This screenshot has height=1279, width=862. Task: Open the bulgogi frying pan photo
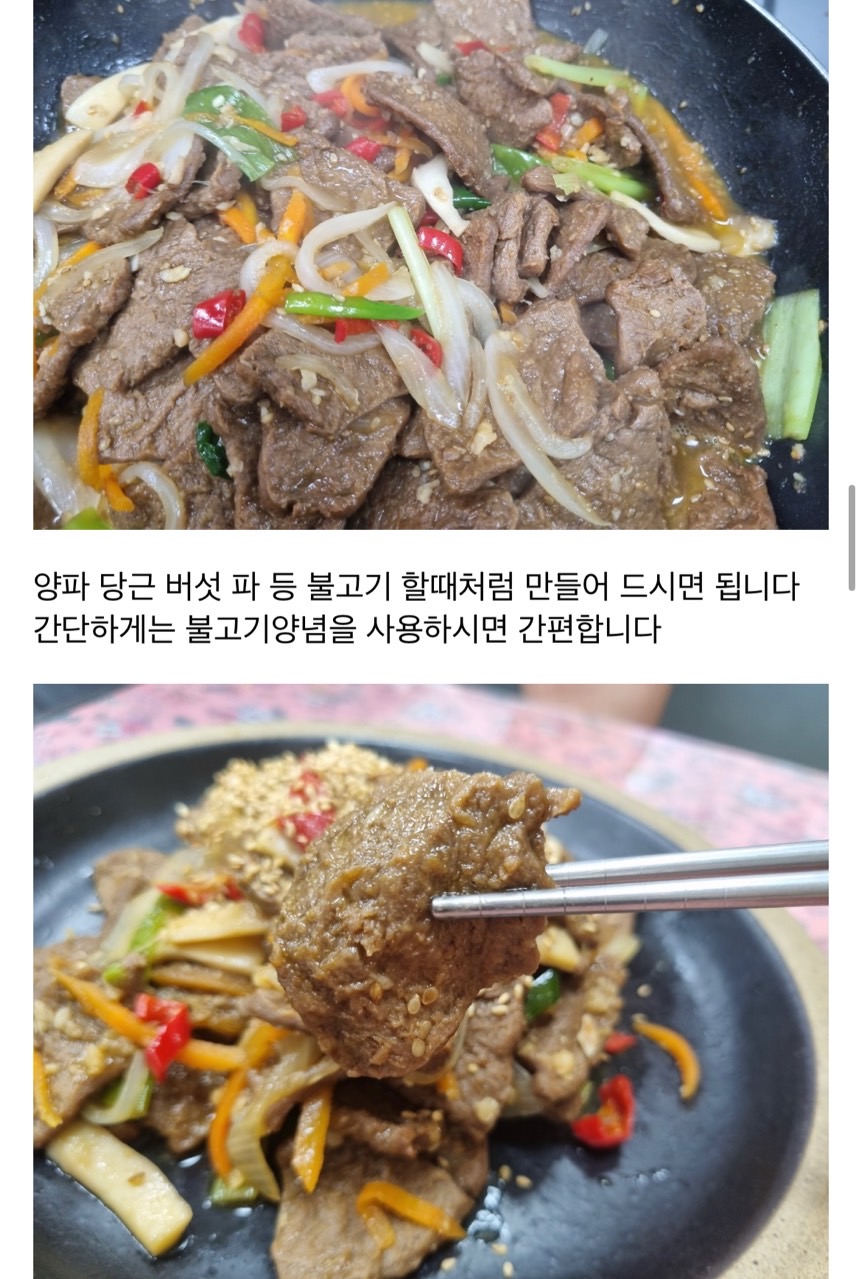coord(430,265)
